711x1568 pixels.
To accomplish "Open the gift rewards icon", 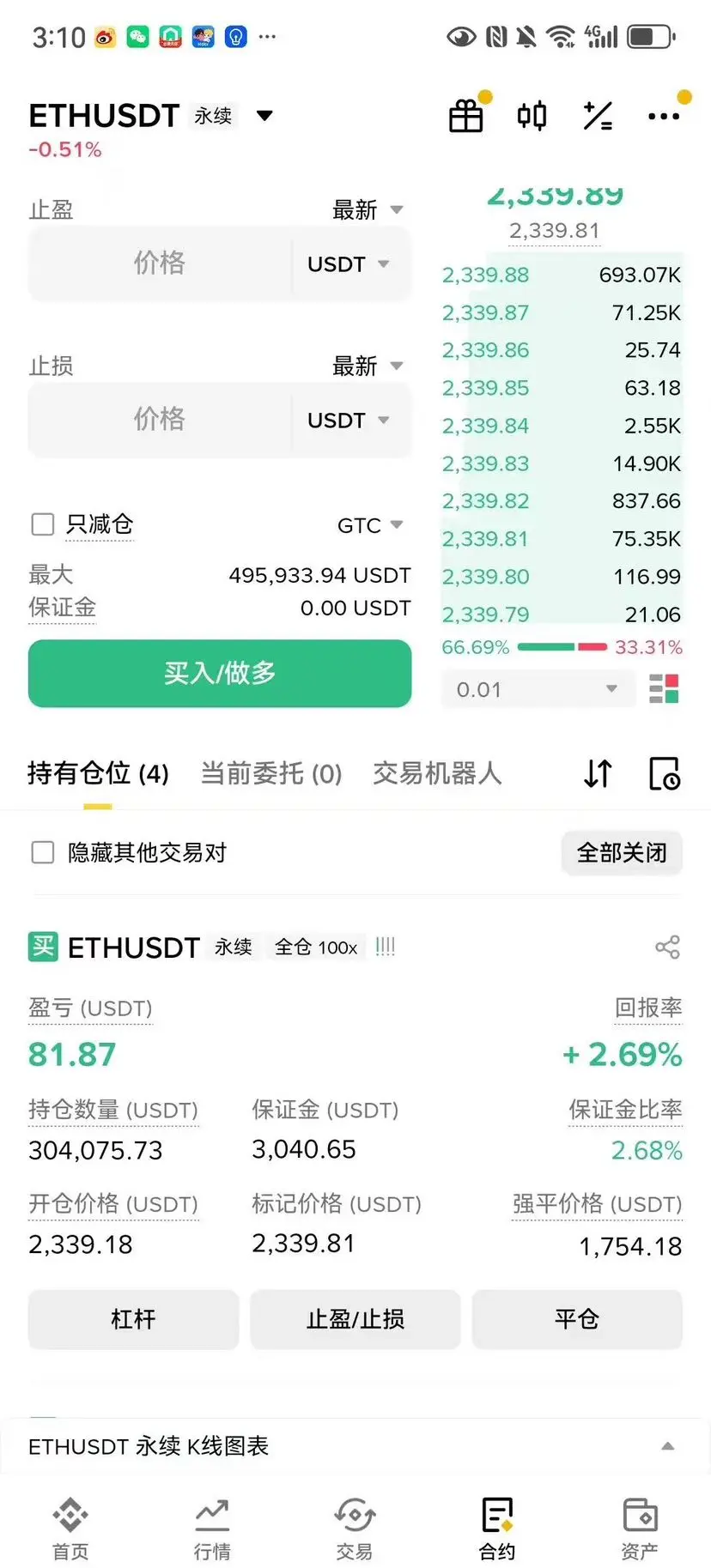I will click(x=466, y=116).
